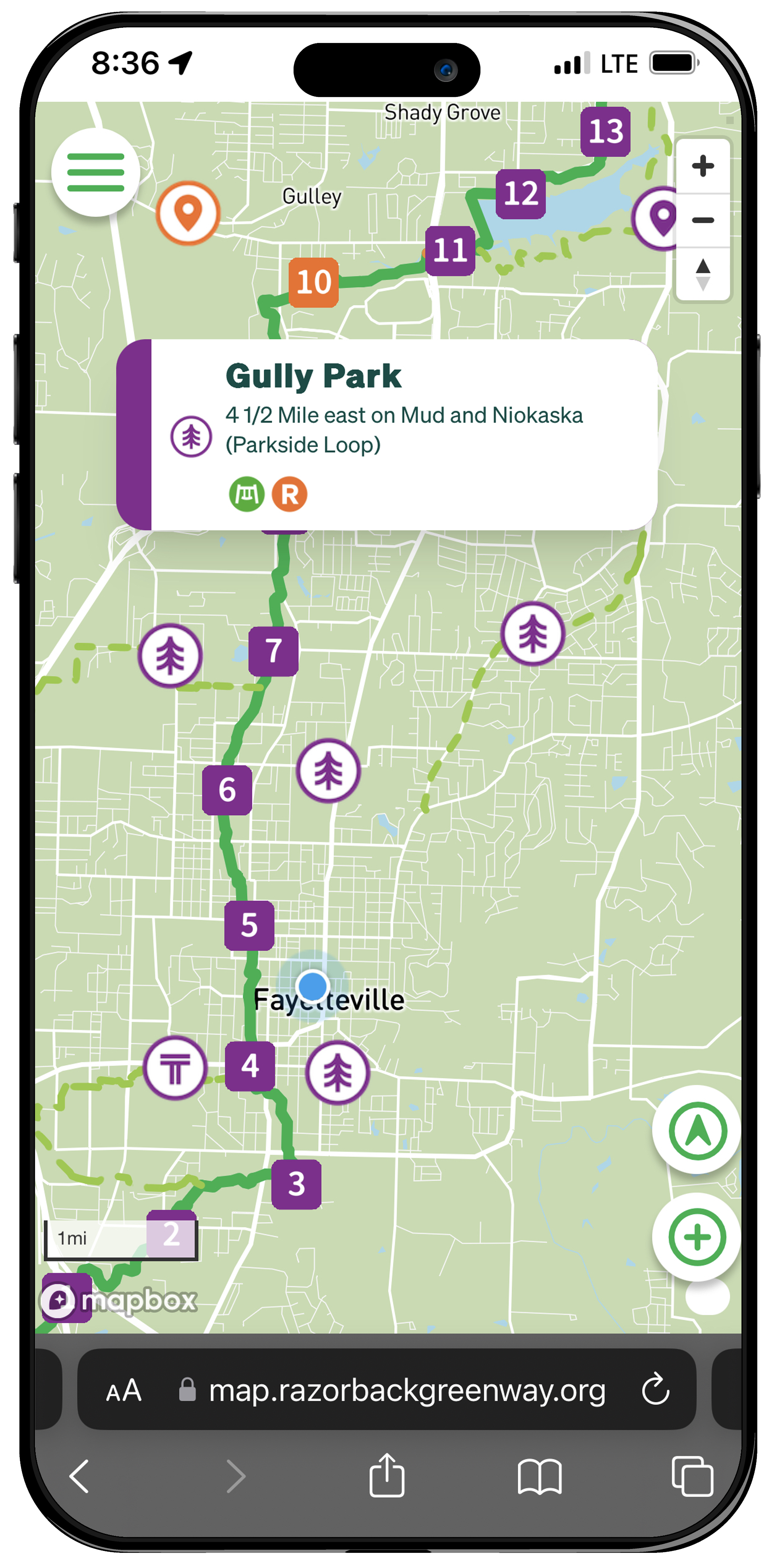The width and height of the screenshot is (776, 1568).
Task: Share this page from Safari toolbar
Action: tap(387, 1475)
